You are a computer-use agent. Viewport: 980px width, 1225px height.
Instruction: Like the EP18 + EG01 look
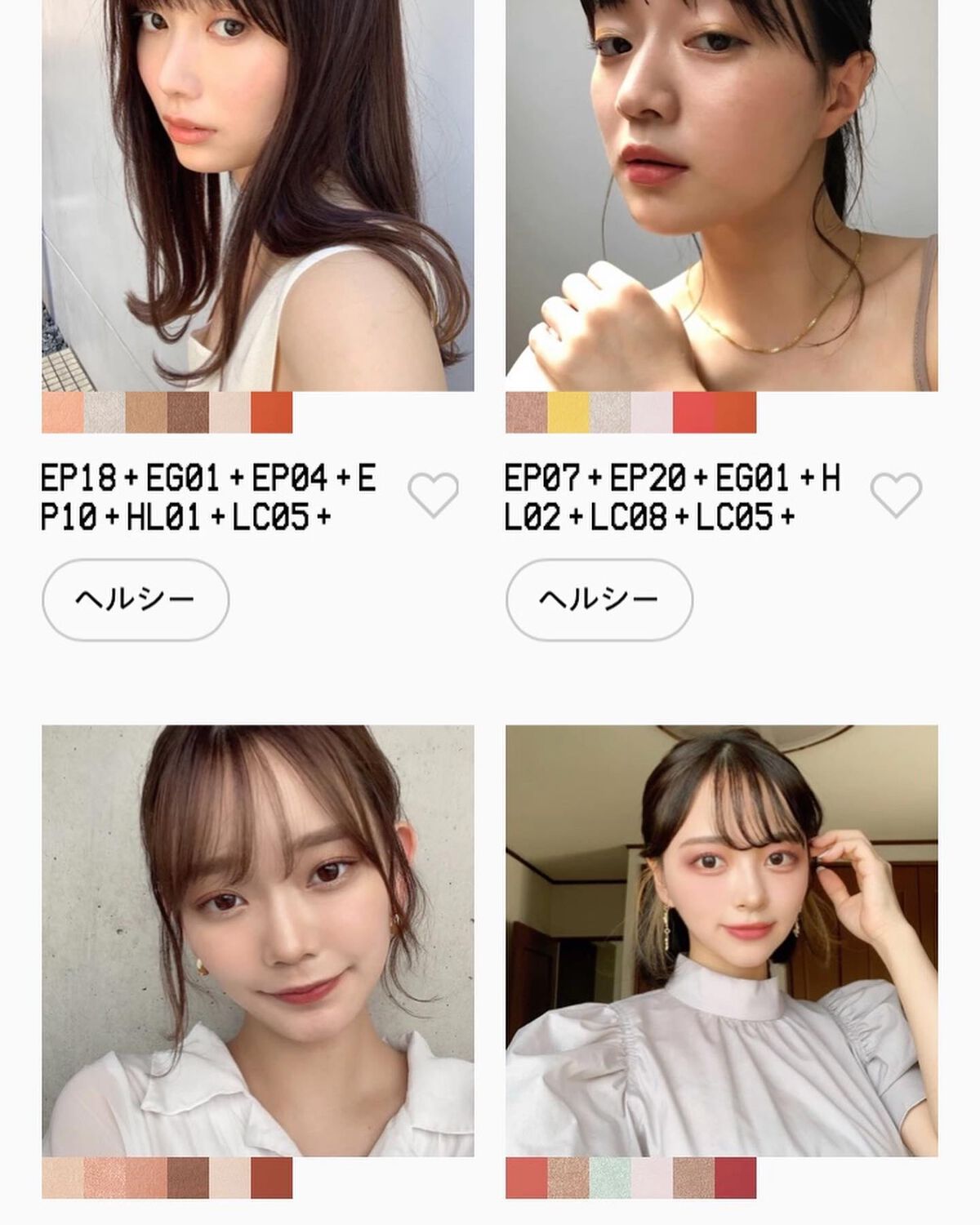click(x=433, y=495)
